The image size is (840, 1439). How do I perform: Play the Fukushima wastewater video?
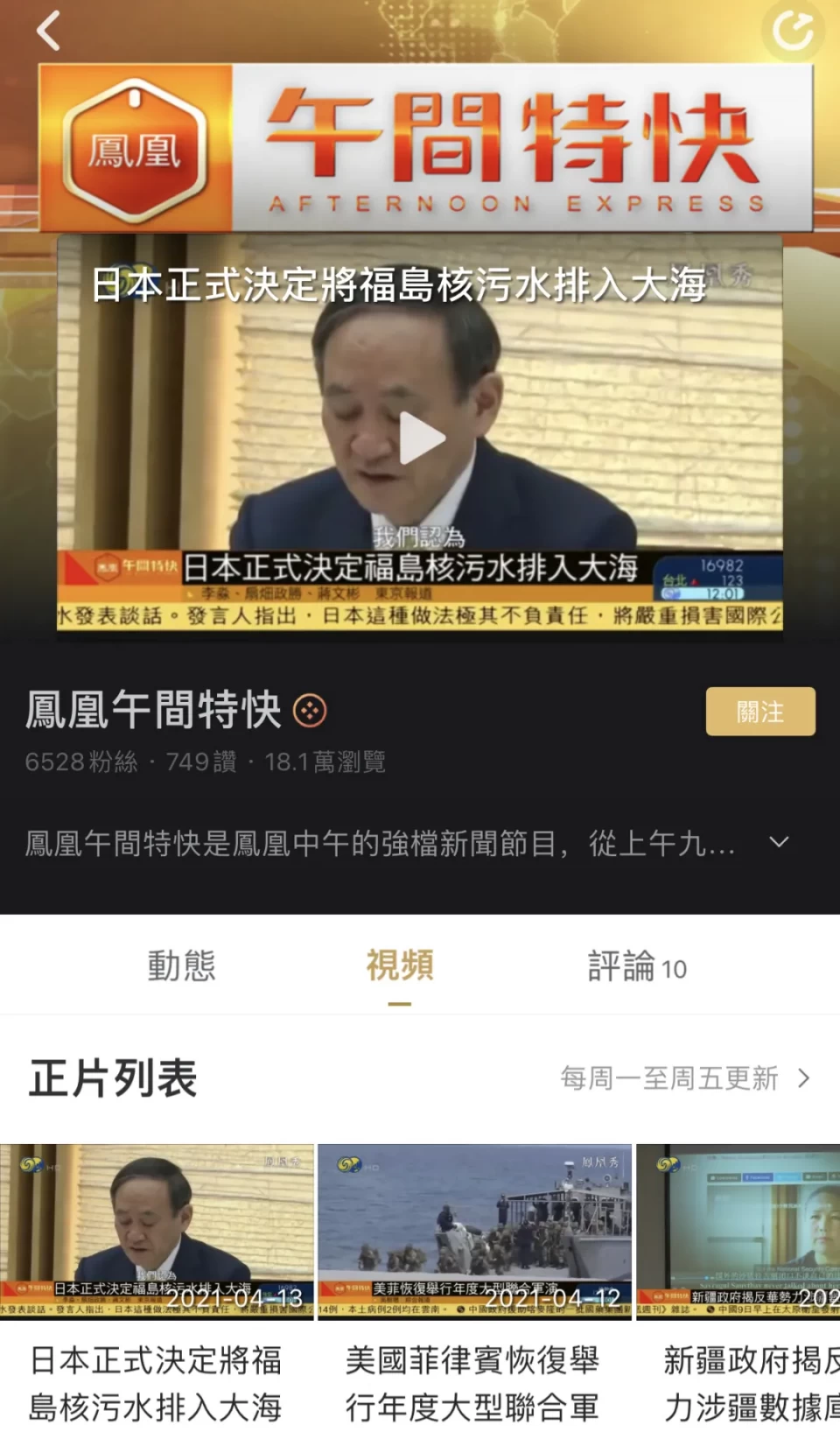point(421,439)
